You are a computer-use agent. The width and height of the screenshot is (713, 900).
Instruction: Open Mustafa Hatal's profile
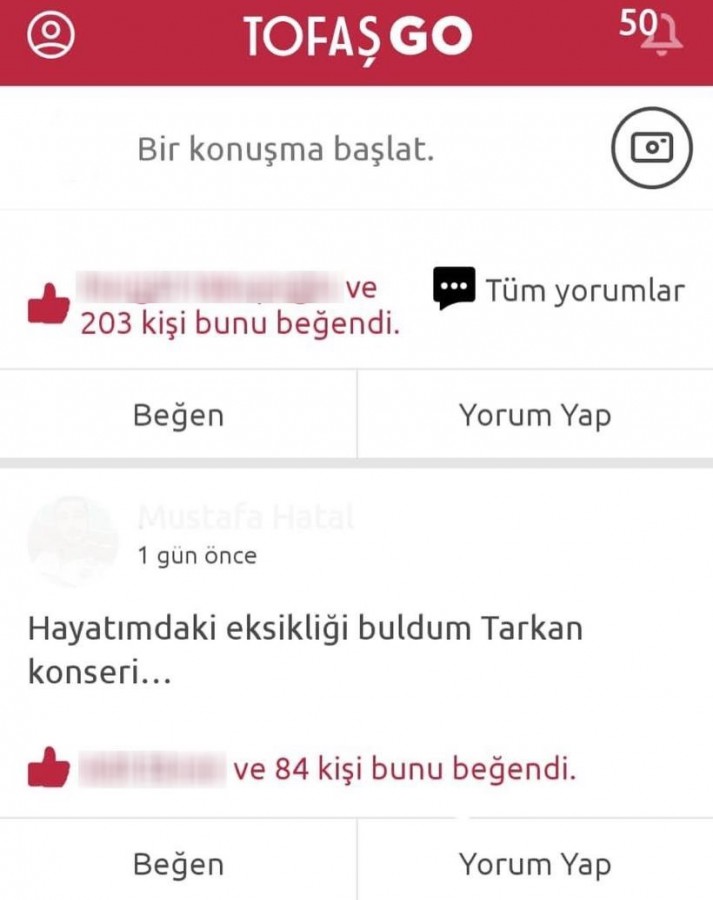click(x=245, y=518)
